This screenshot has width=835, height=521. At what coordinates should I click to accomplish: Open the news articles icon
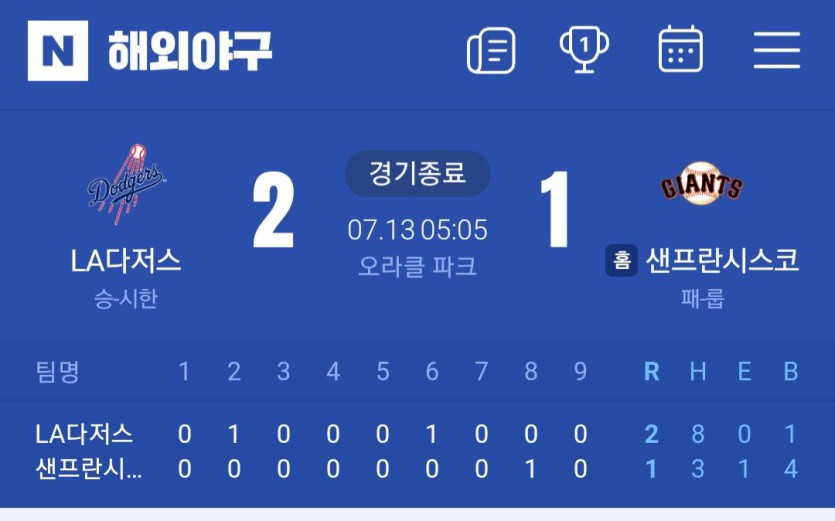tap(491, 50)
